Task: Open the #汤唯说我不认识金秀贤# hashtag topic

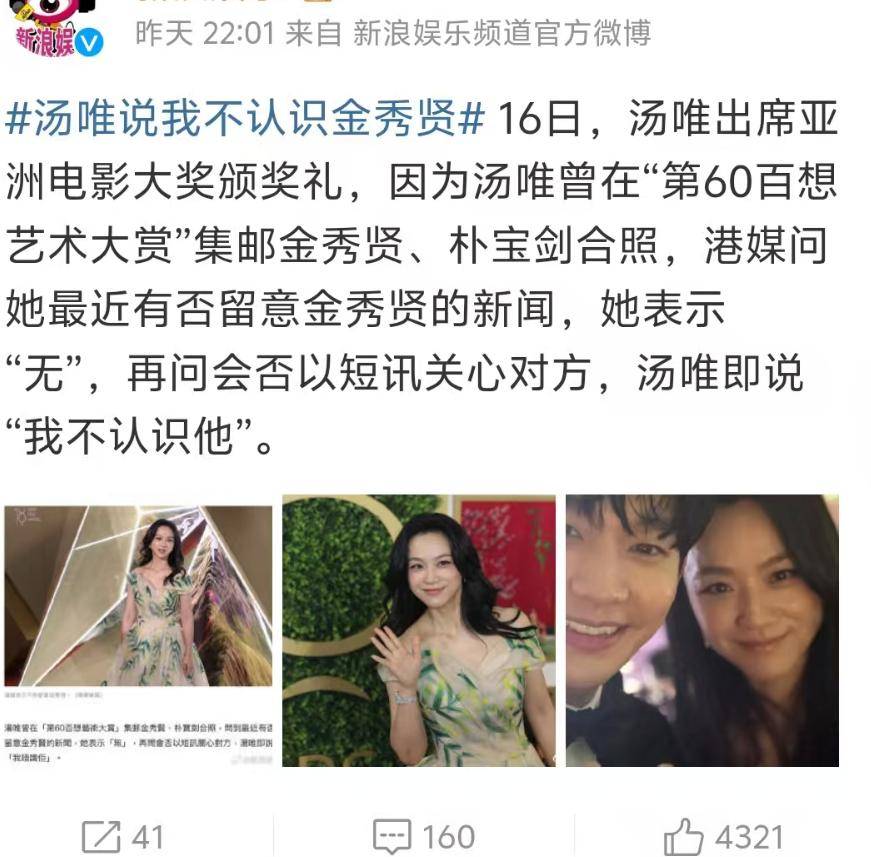Action: point(246,121)
